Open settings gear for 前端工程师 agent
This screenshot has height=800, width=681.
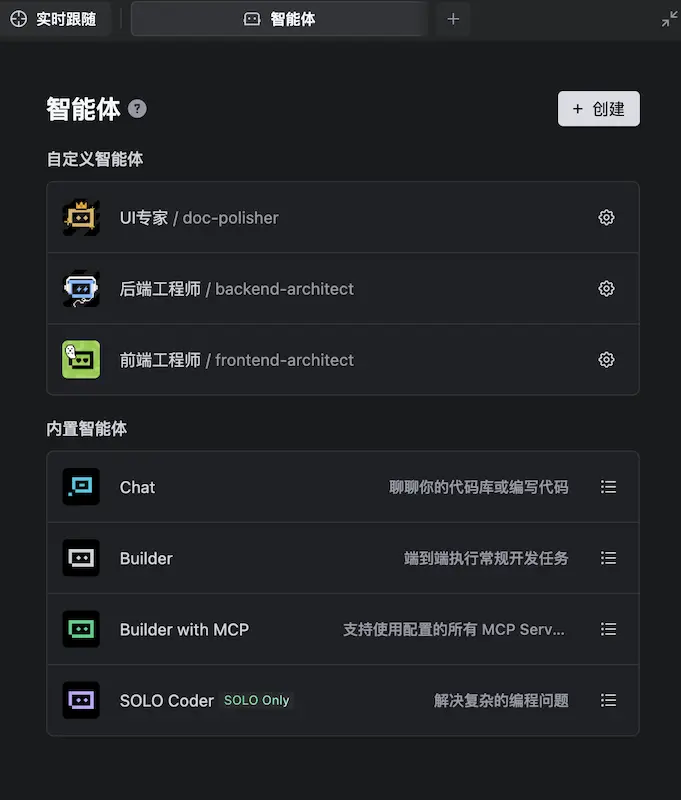606,359
